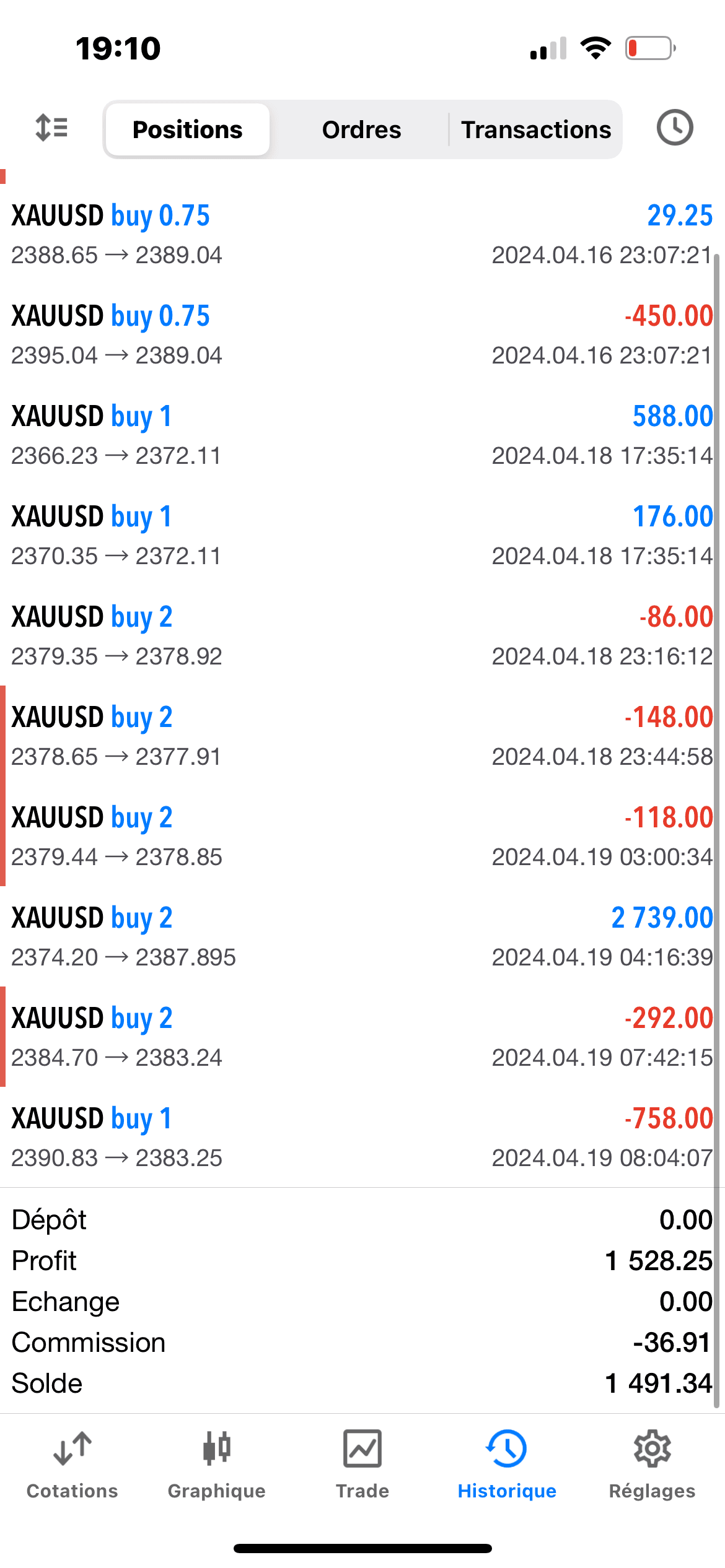Open the XAUUSD position losing -86.00

coord(362,636)
